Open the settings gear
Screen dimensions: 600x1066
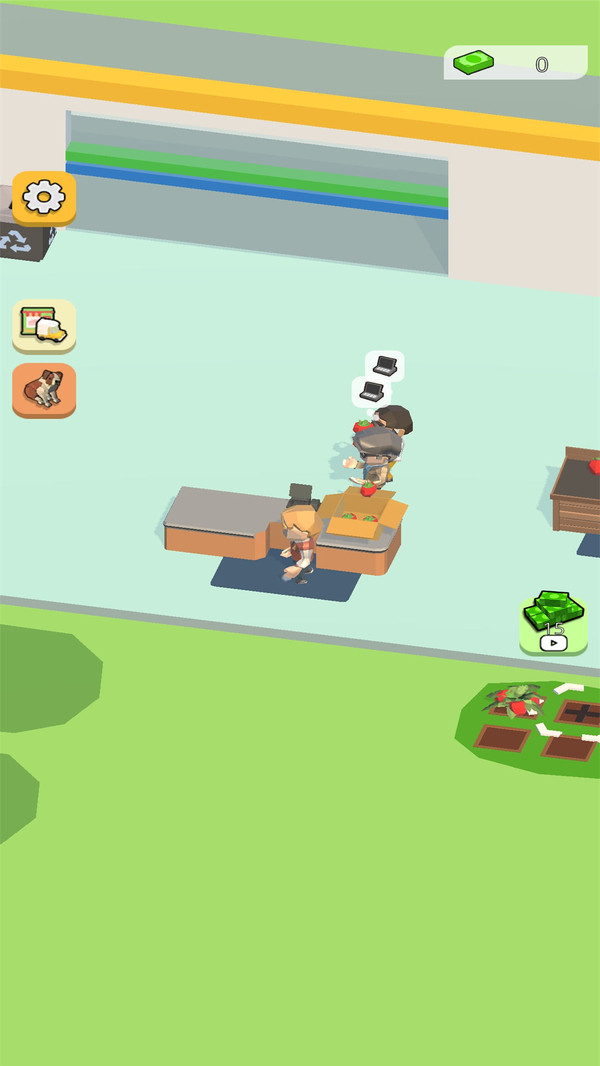44,197
